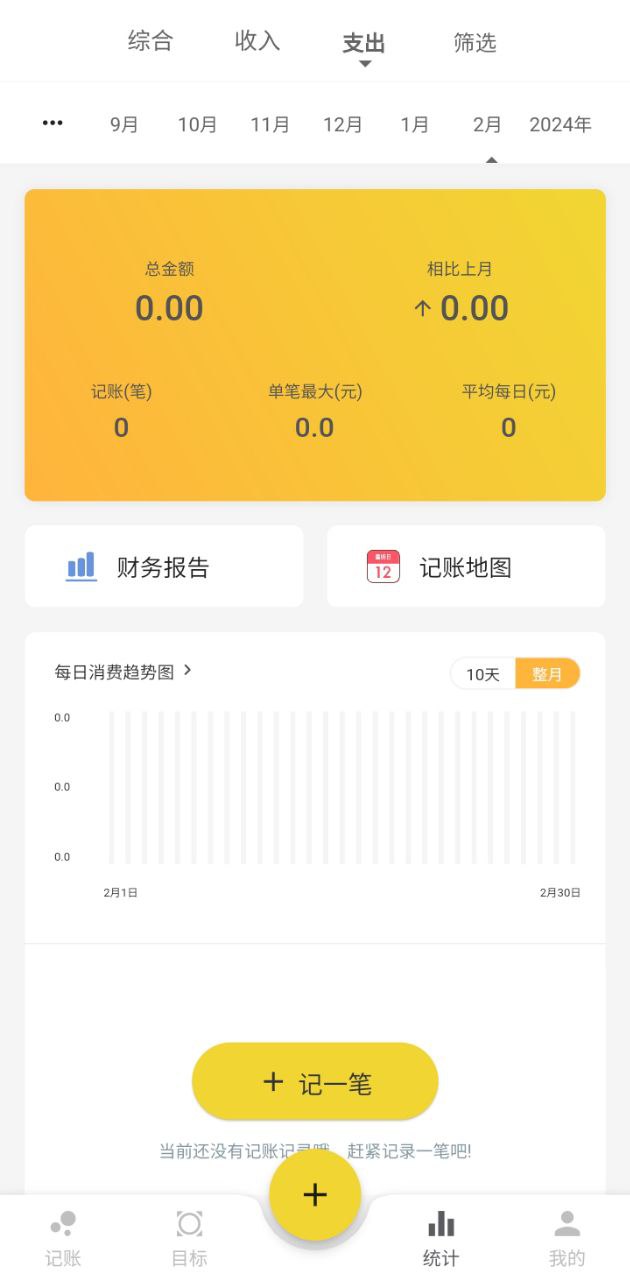The height and width of the screenshot is (1280, 630).
Task: Choose the 2024年 yearly view
Action: pos(560,124)
